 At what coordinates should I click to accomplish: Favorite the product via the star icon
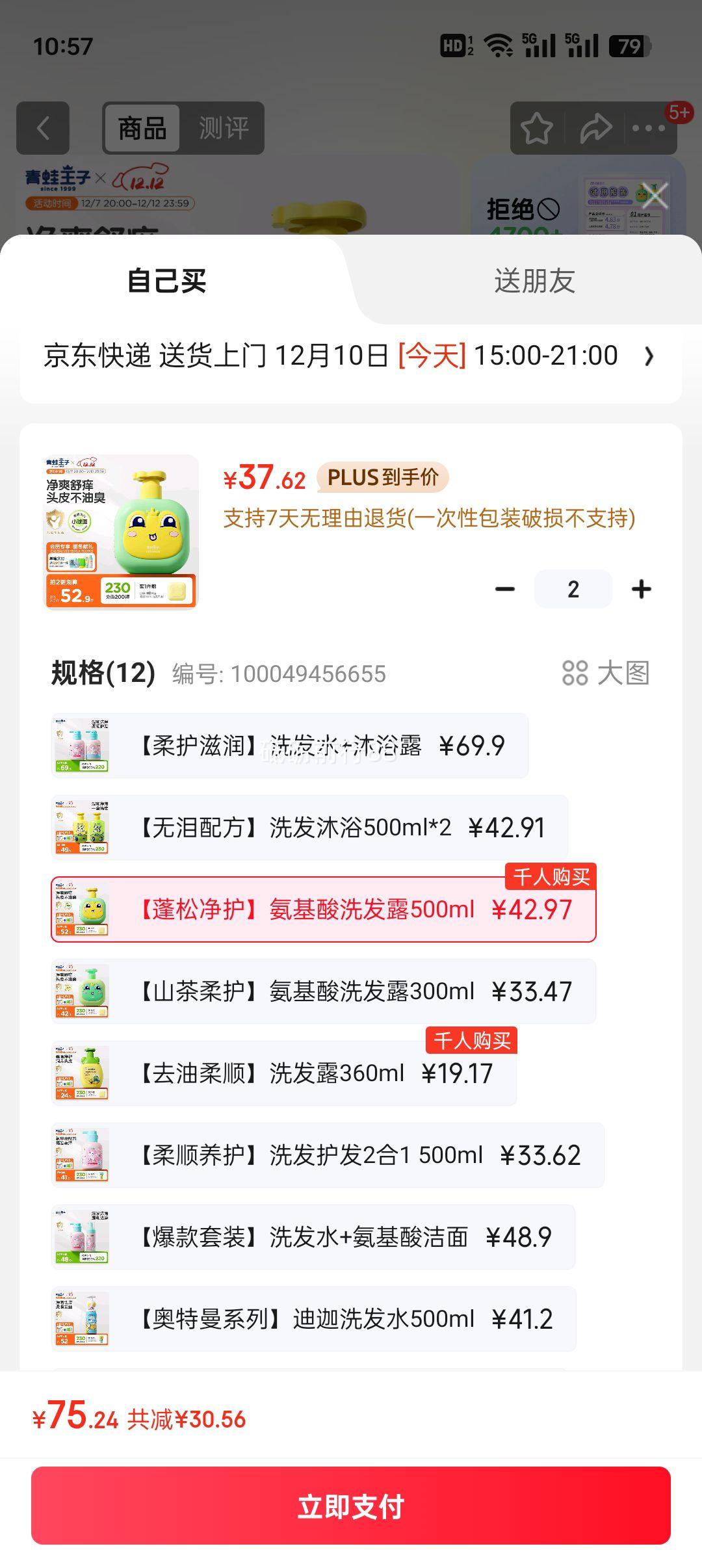[x=537, y=128]
